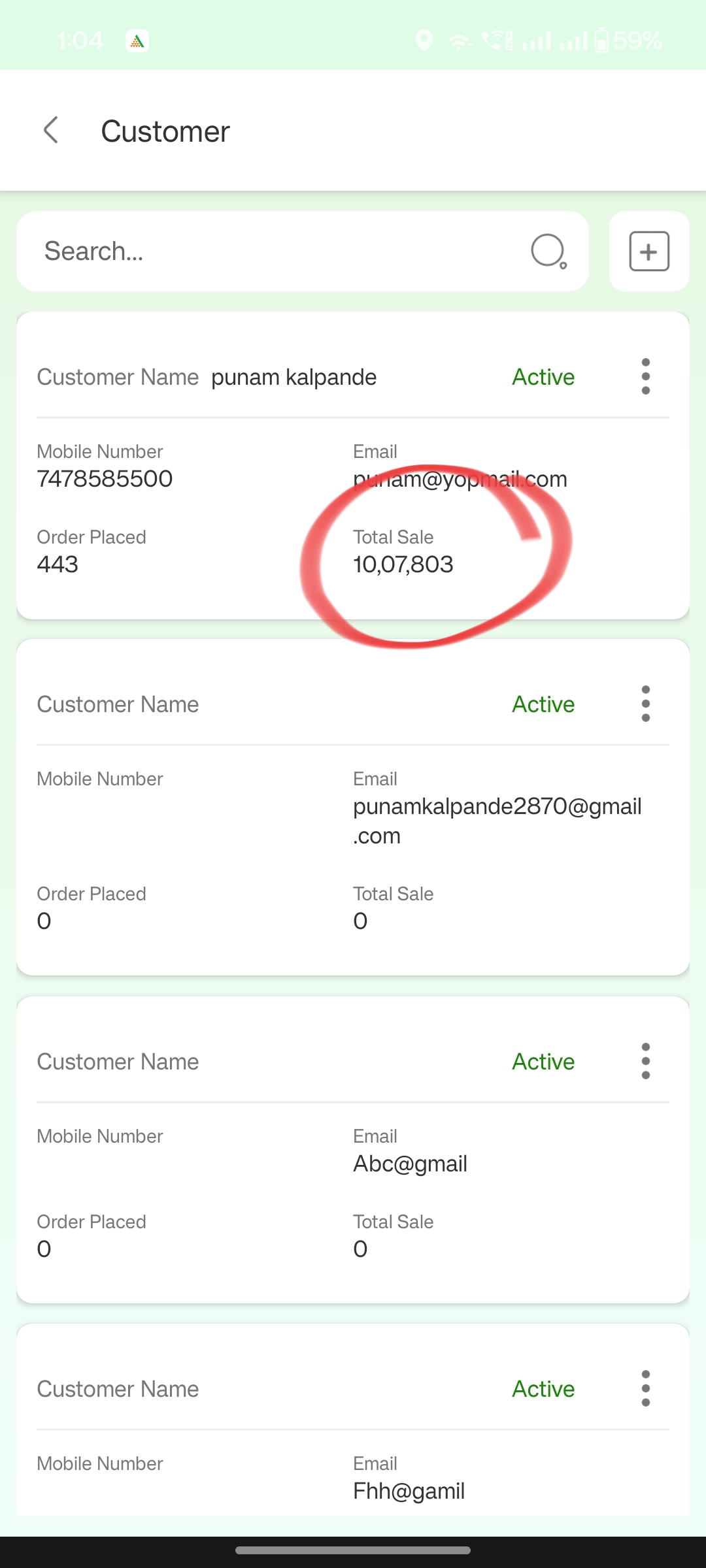This screenshot has height=1568, width=706.
Task: Tap the search magnifier icon
Action: [548, 252]
